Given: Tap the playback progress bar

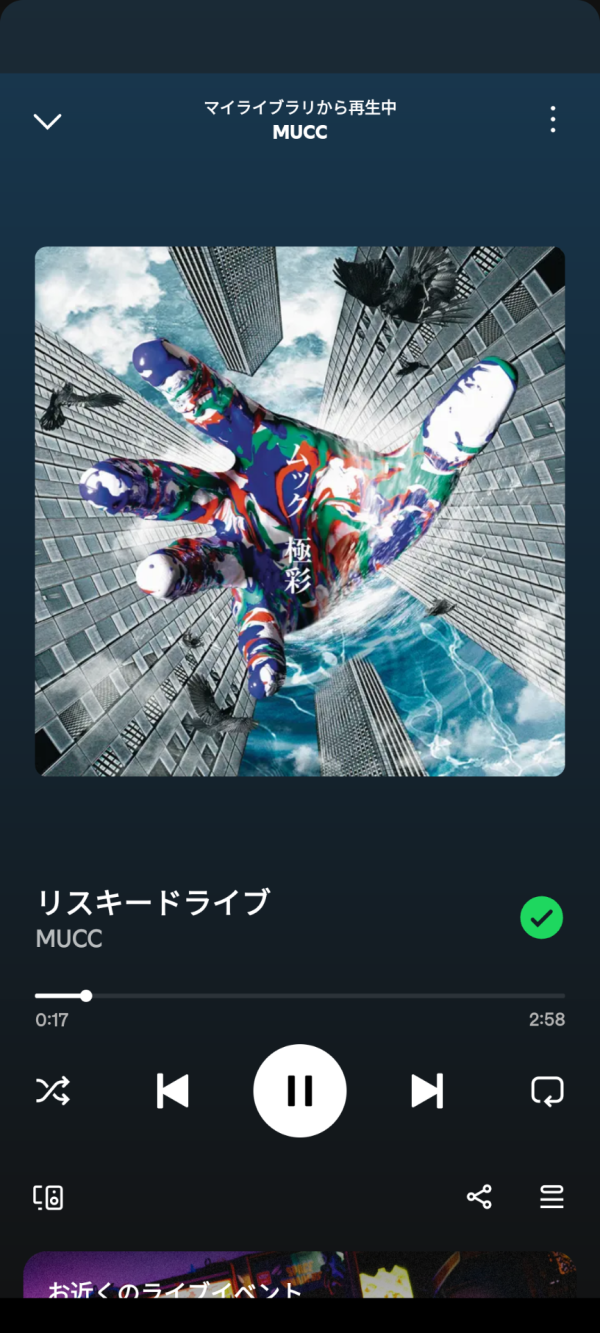Looking at the screenshot, I should point(300,996).
